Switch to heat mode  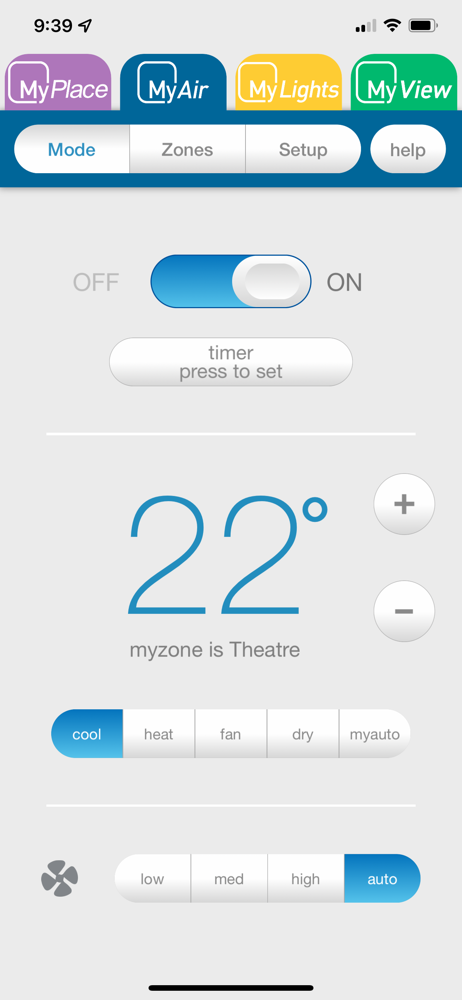coord(158,734)
